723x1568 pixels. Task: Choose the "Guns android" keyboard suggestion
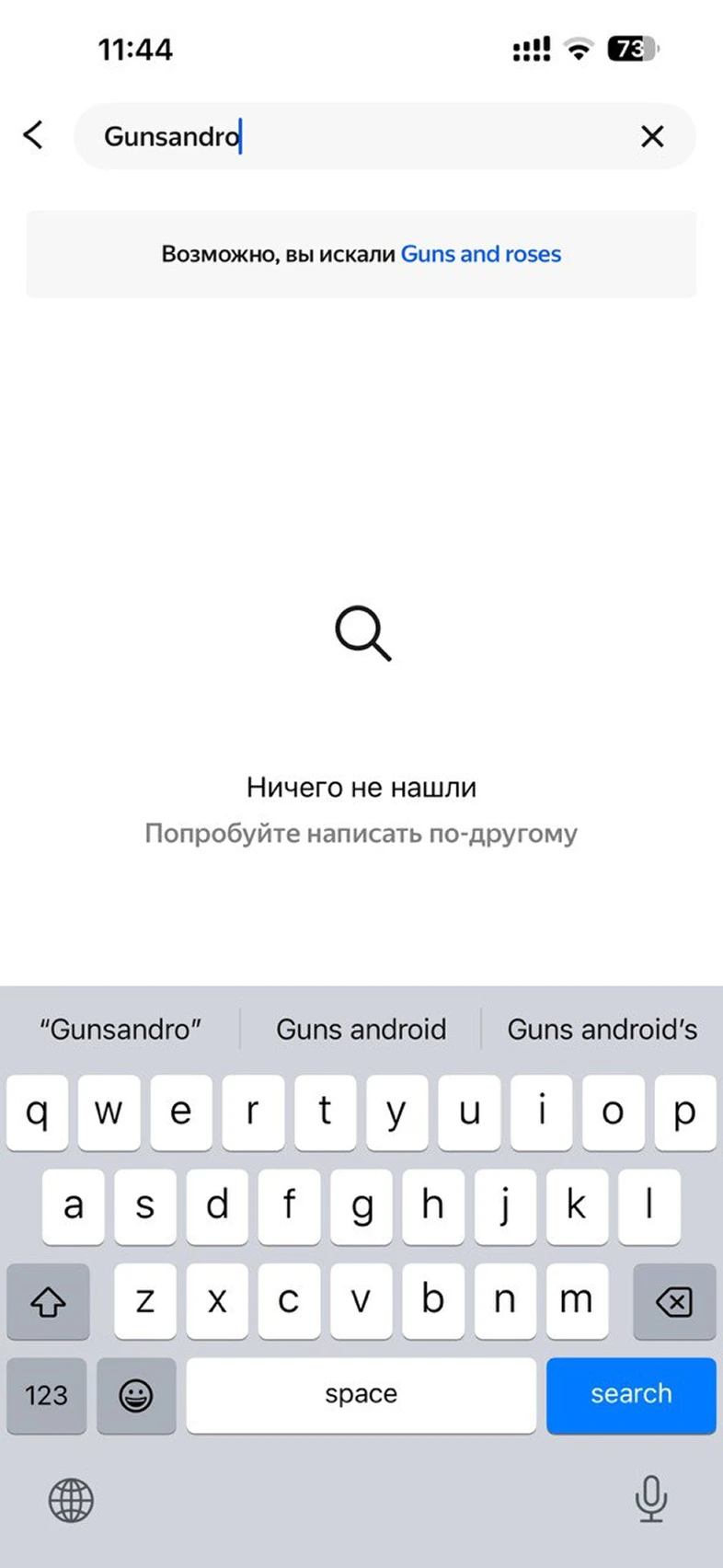(361, 1029)
